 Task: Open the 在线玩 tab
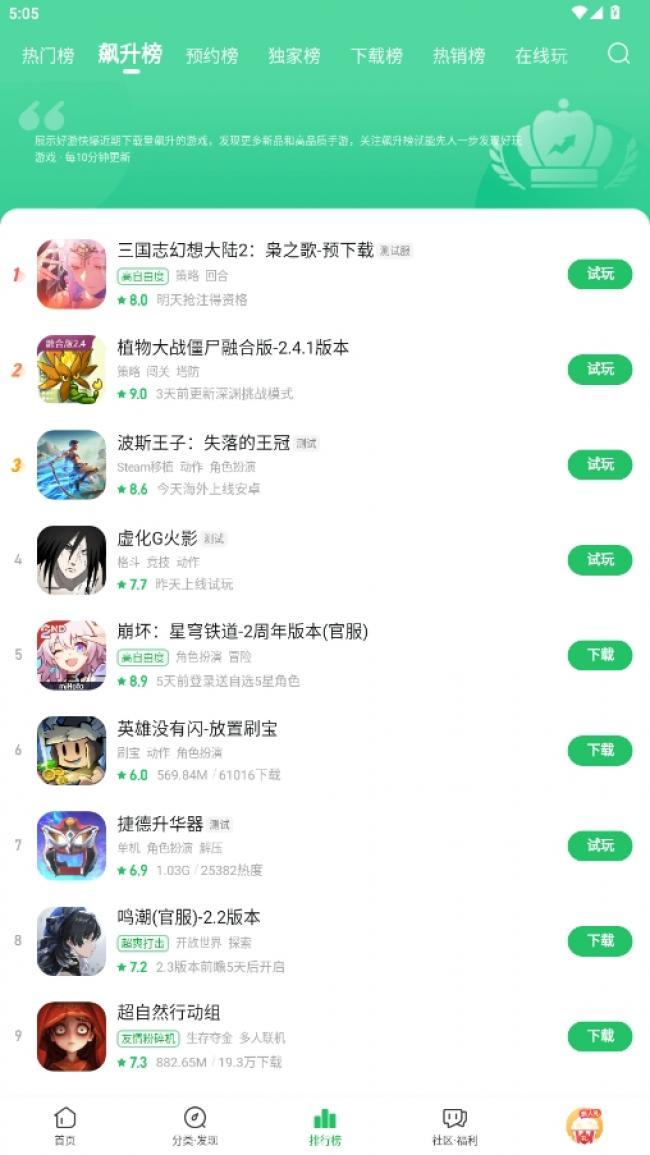[541, 56]
